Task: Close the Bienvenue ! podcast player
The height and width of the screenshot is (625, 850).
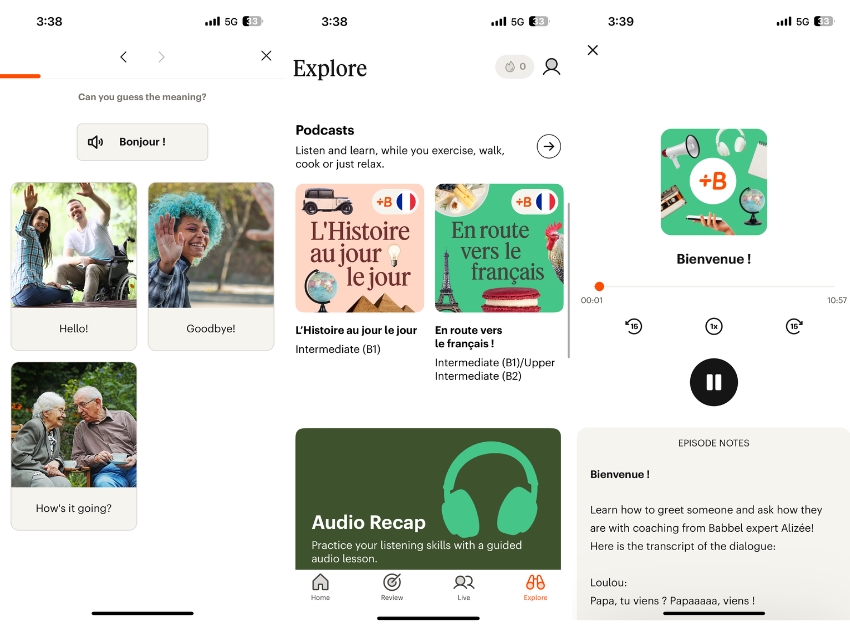Action: 593,50
